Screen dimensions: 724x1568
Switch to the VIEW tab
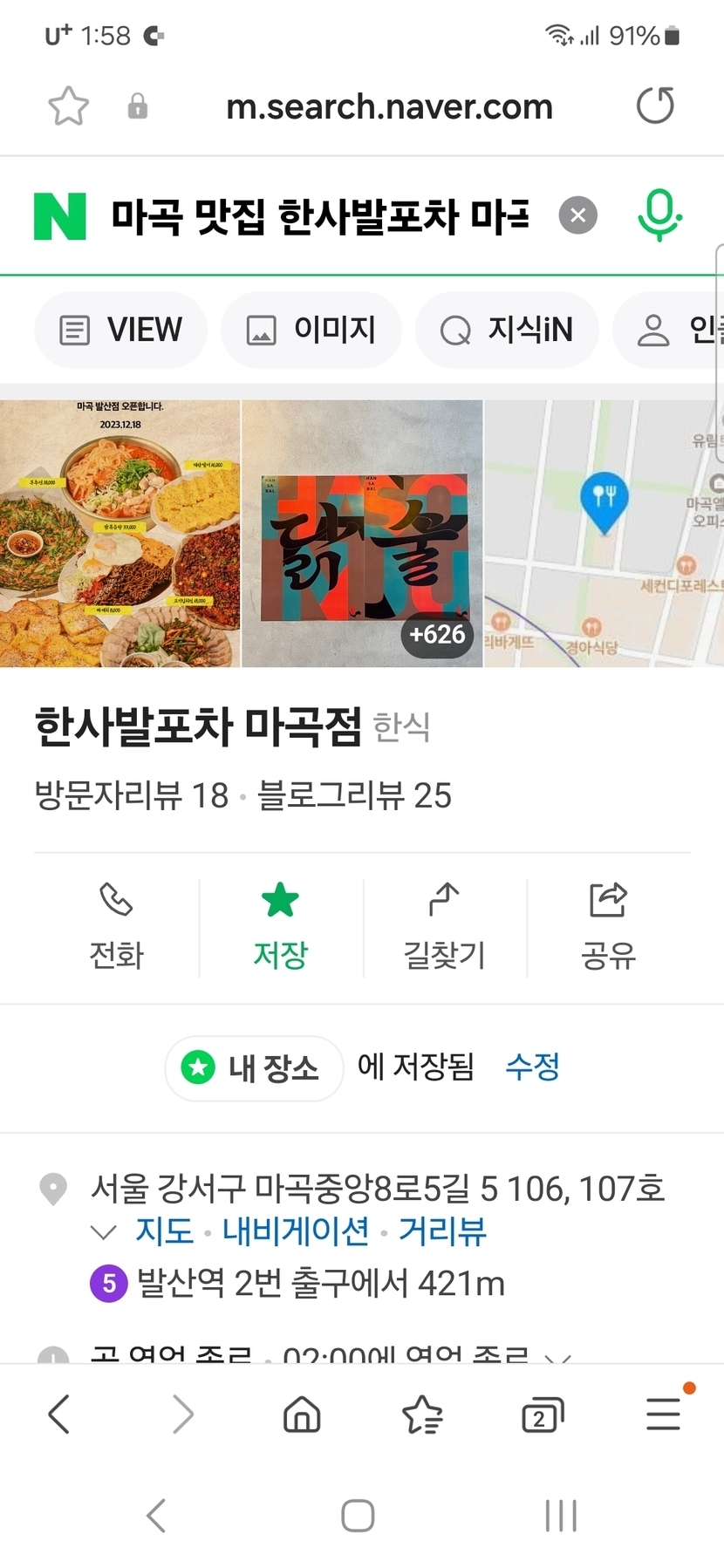pyautogui.click(x=121, y=331)
